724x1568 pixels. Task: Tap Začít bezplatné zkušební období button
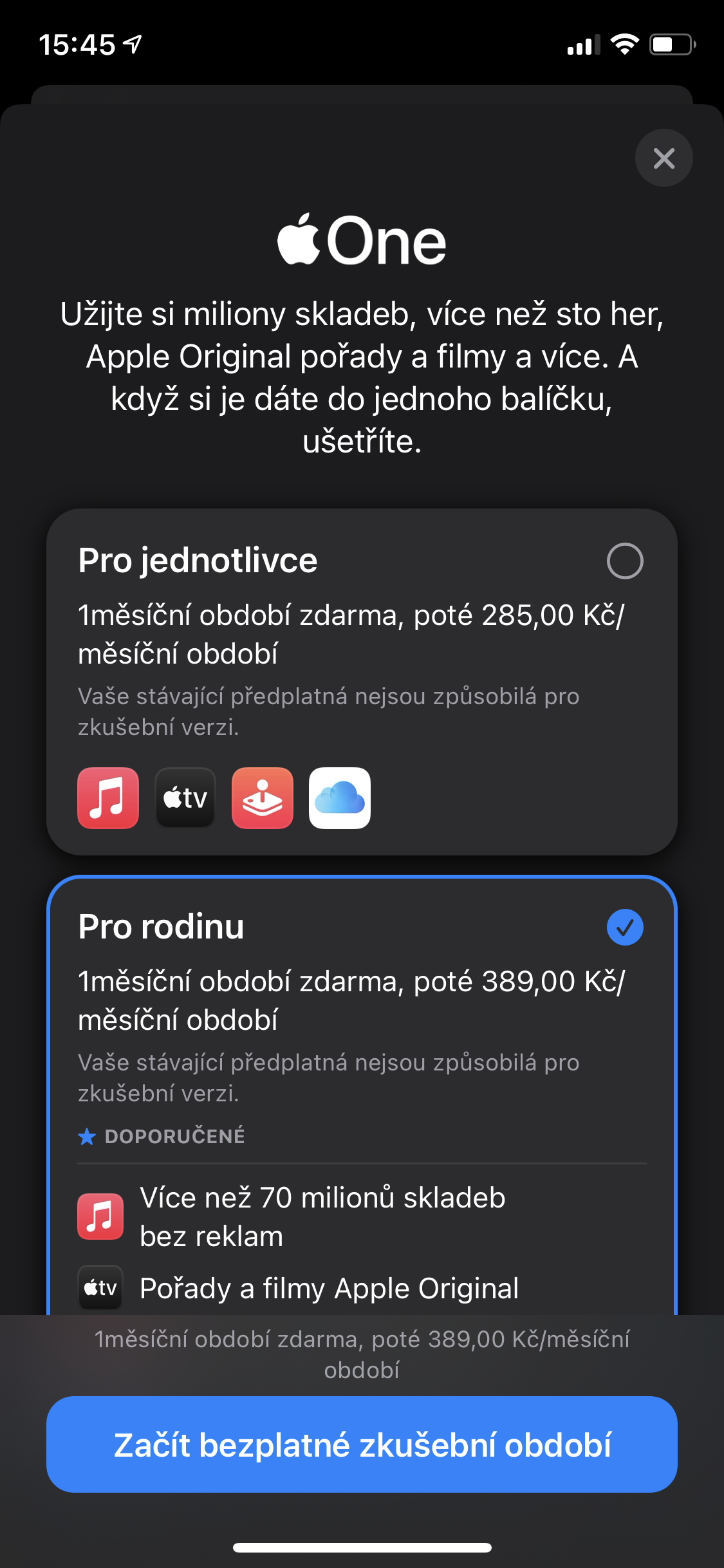(362, 1444)
